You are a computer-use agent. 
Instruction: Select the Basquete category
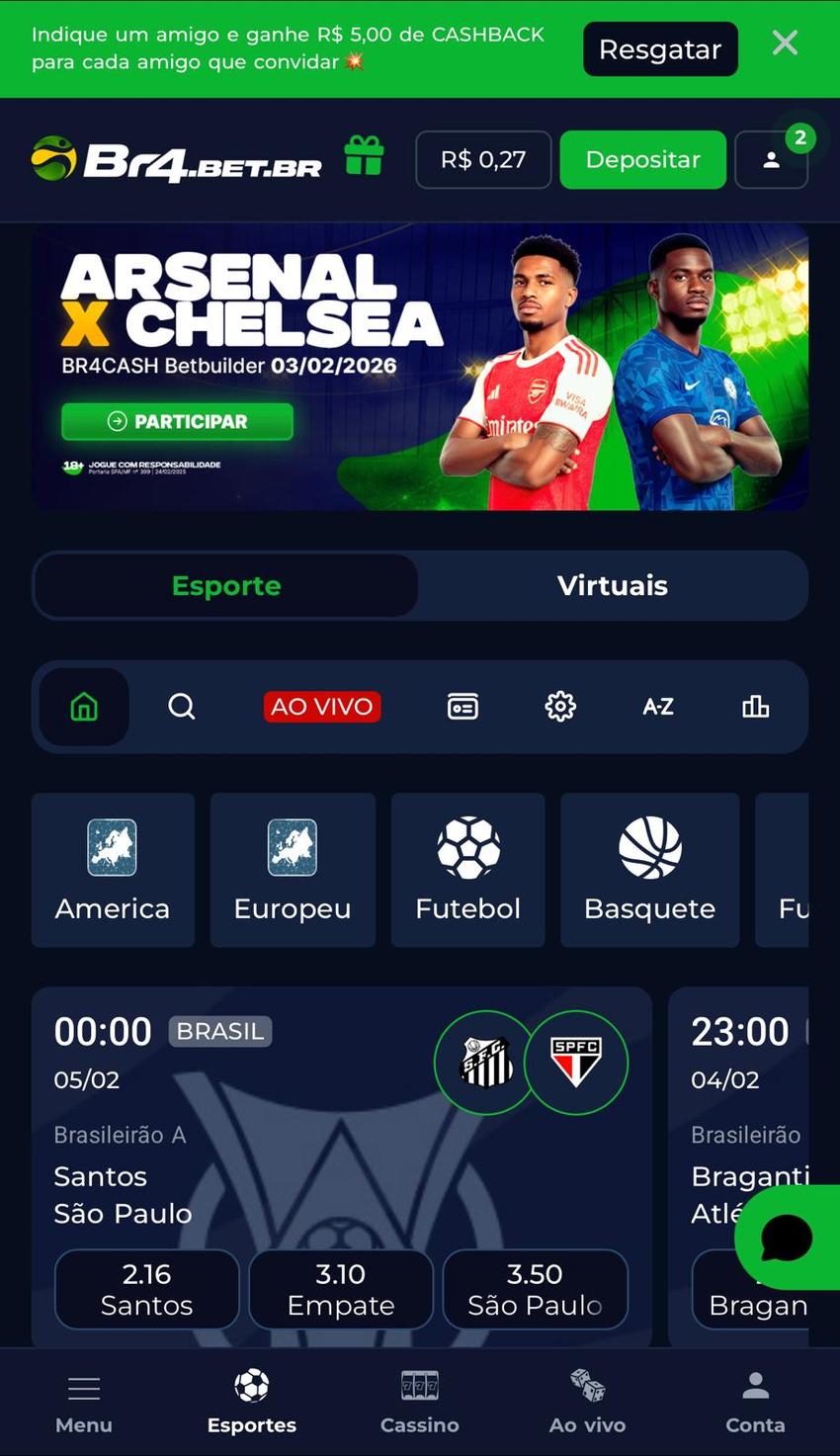point(649,870)
